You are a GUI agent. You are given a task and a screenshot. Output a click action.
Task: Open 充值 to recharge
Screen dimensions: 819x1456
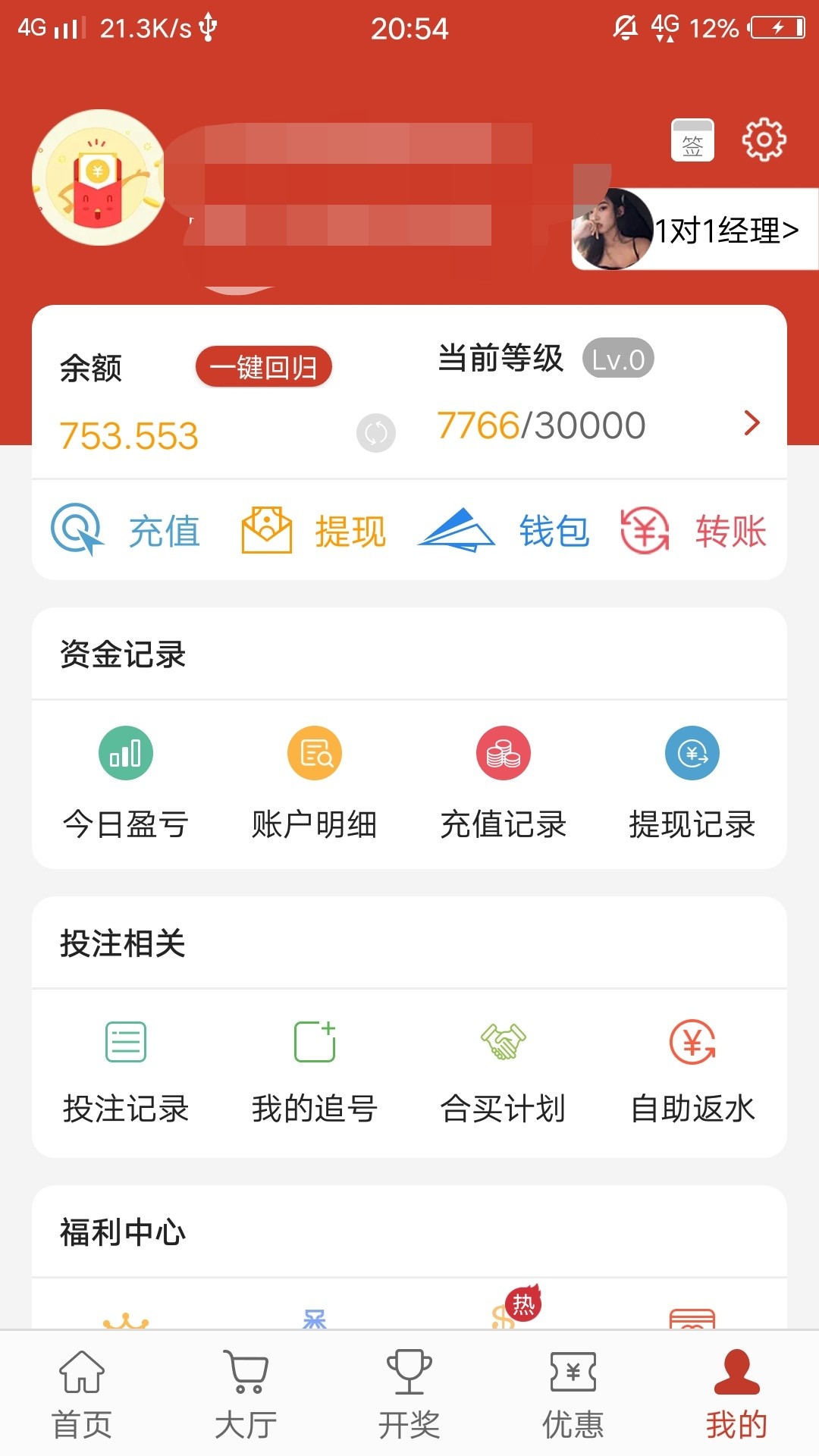[x=126, y=530]
